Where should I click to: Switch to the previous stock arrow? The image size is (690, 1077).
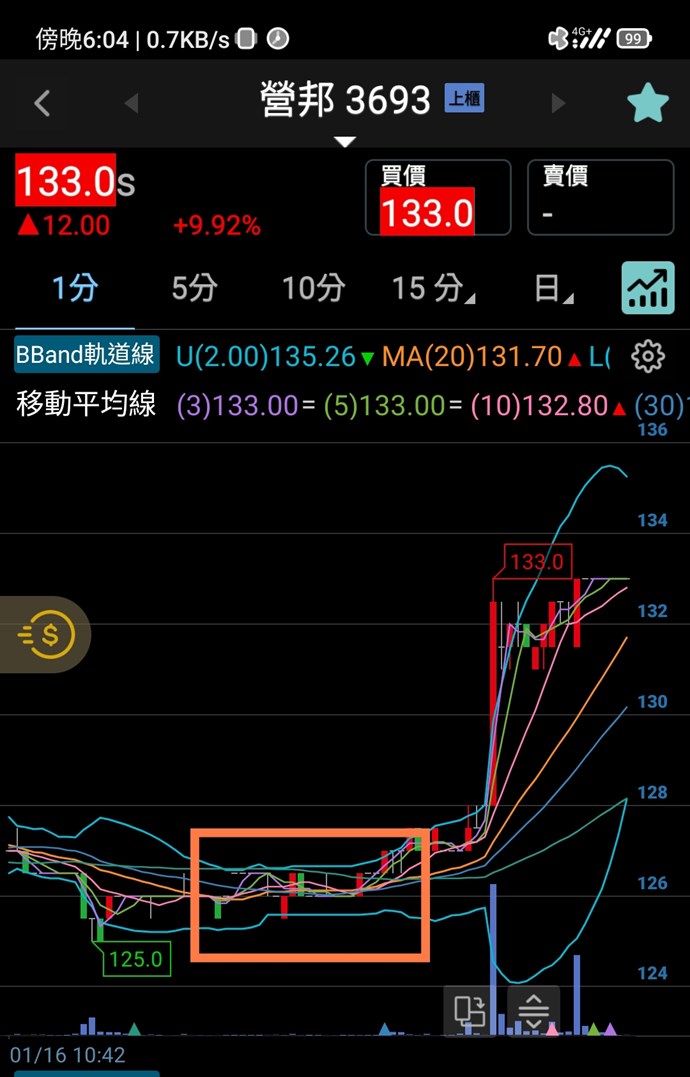131,103
